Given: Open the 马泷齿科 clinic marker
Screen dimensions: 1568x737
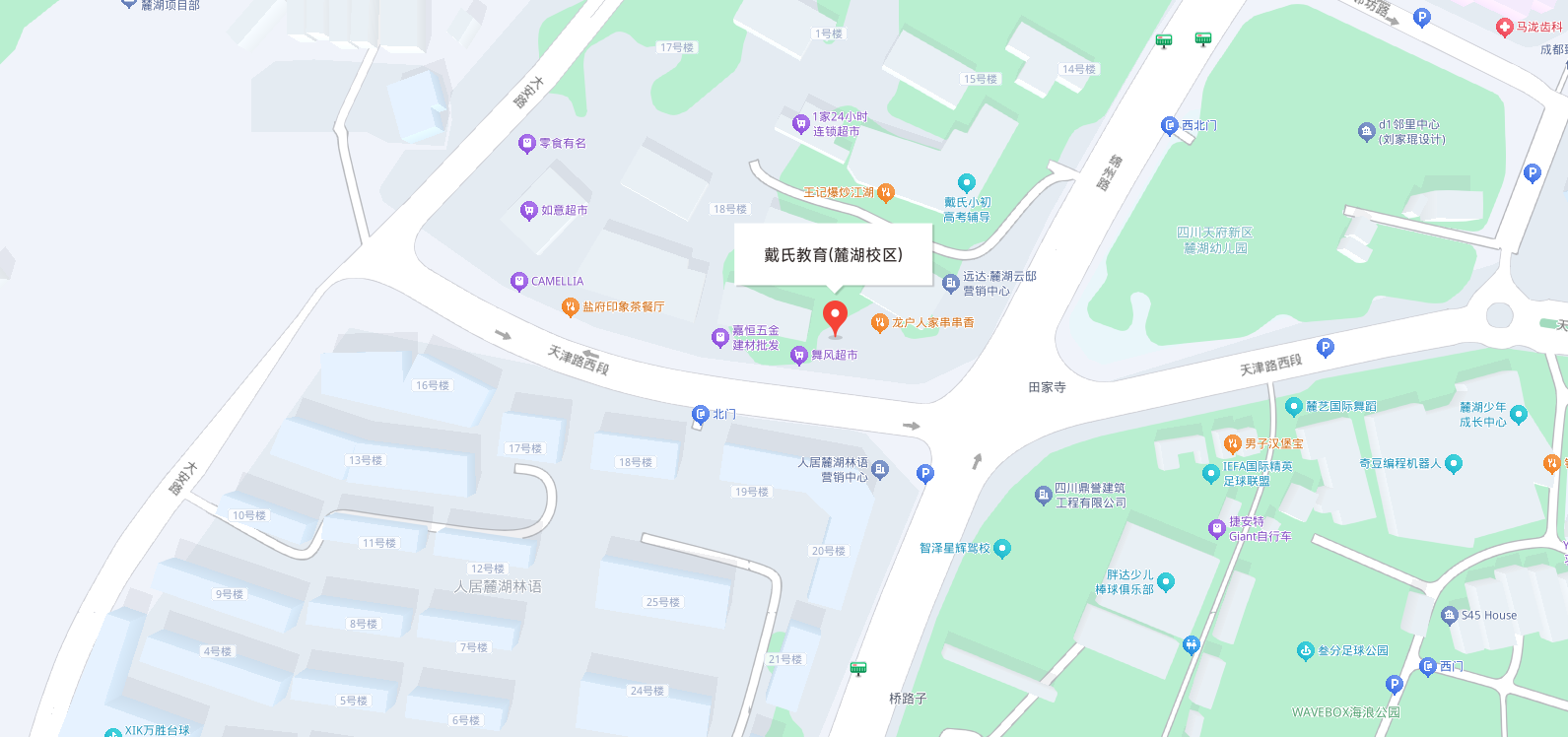Looking at the screenshot, I should tap(1505, 28).
